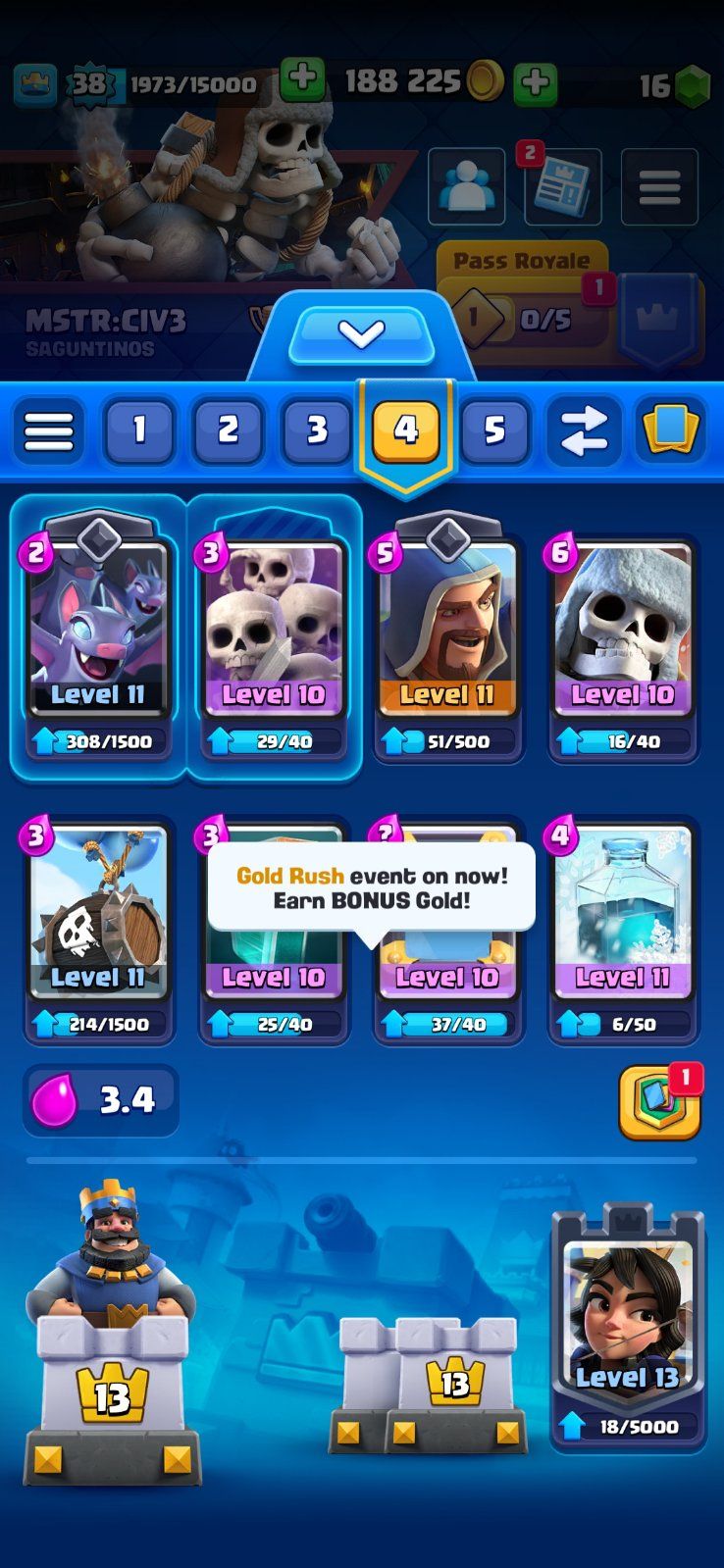Screen dimensions: 724x1568
Task: Switch to deck slot 3
Action: point(317,430)
